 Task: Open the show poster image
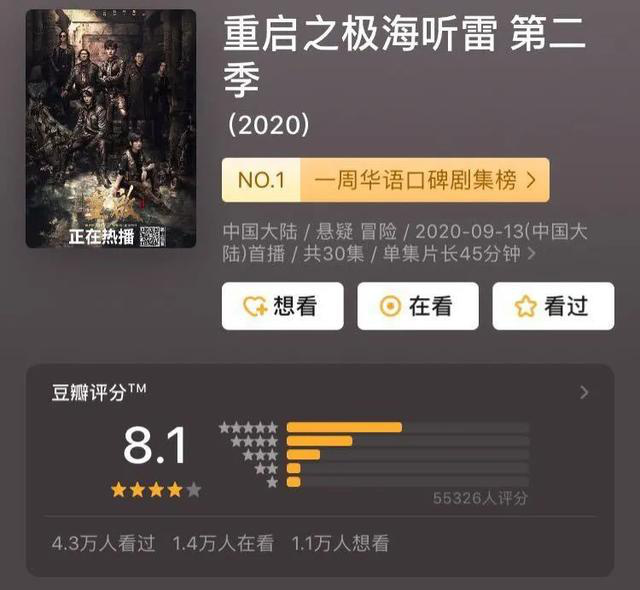(x=110, y=129)
